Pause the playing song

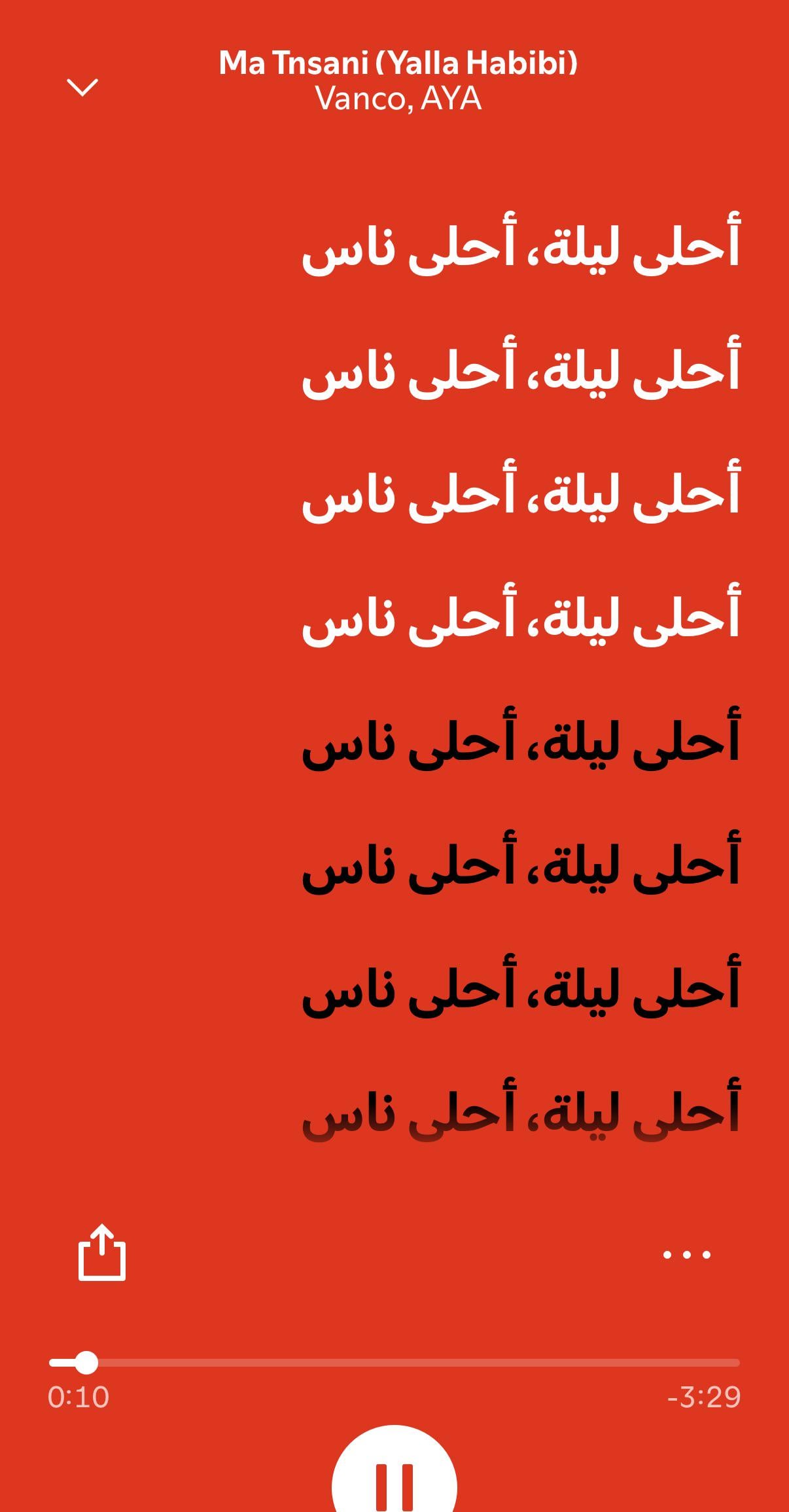coord(394,1485)
